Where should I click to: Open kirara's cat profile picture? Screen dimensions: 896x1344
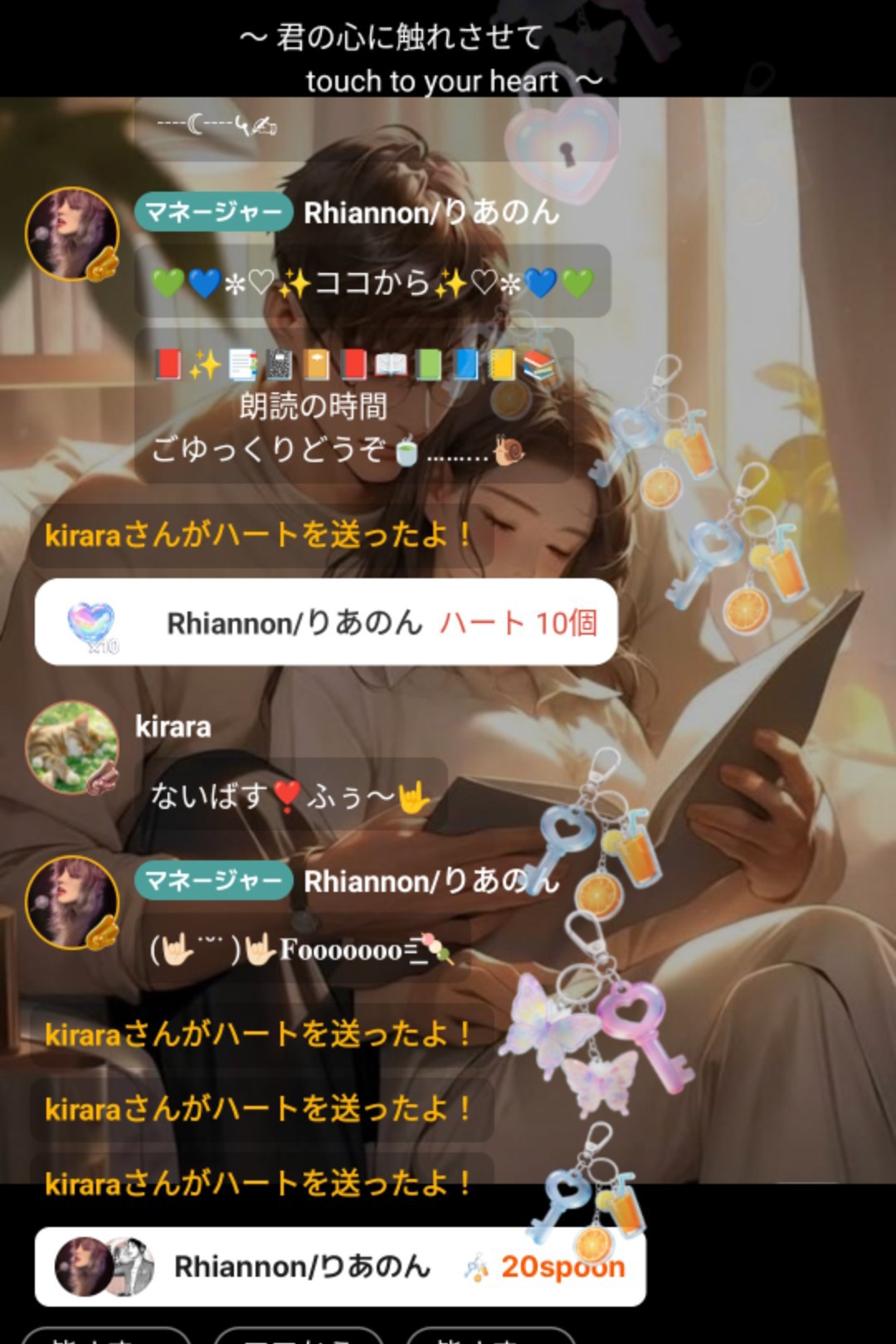tap(71, 747)
